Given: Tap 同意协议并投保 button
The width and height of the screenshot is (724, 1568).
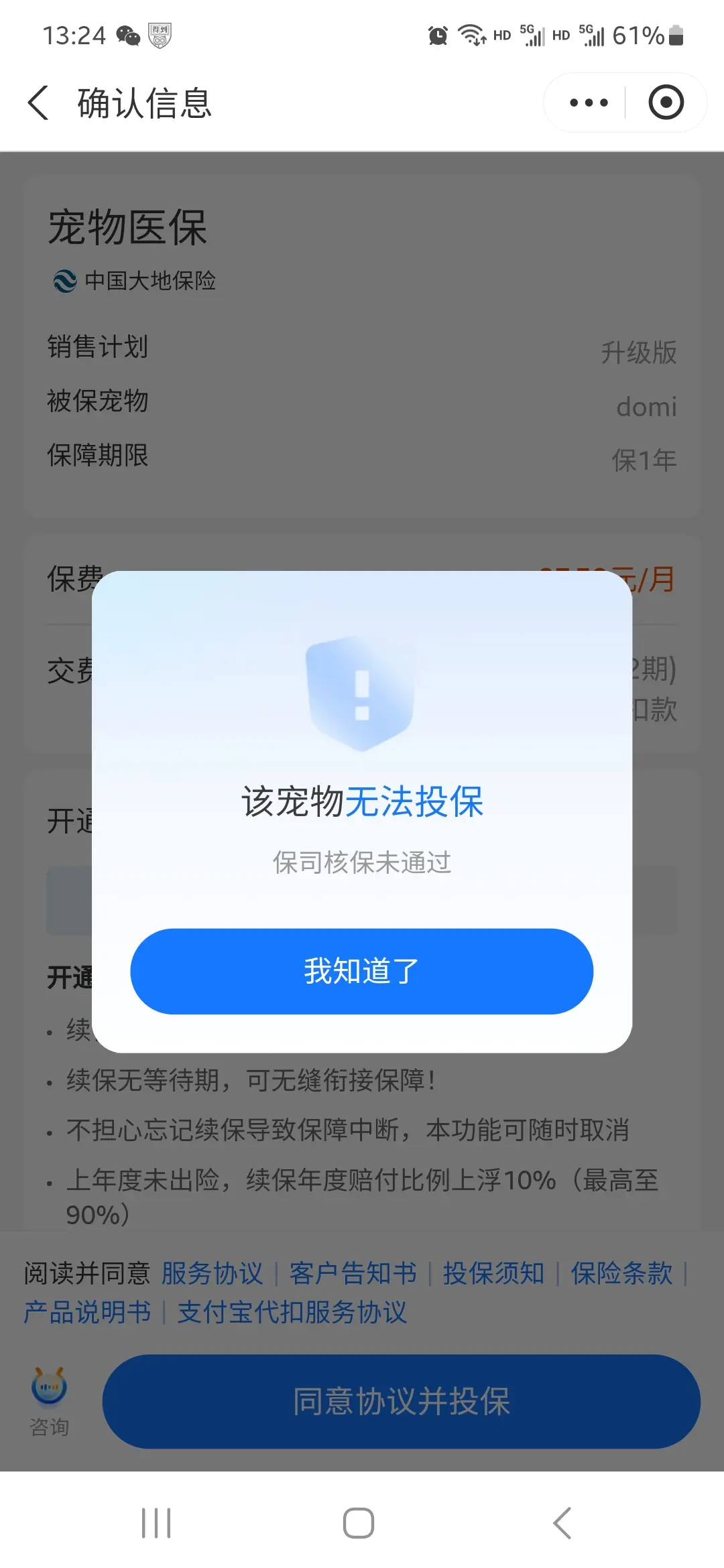Looking at the screenshot, I should coord(401,1401).
